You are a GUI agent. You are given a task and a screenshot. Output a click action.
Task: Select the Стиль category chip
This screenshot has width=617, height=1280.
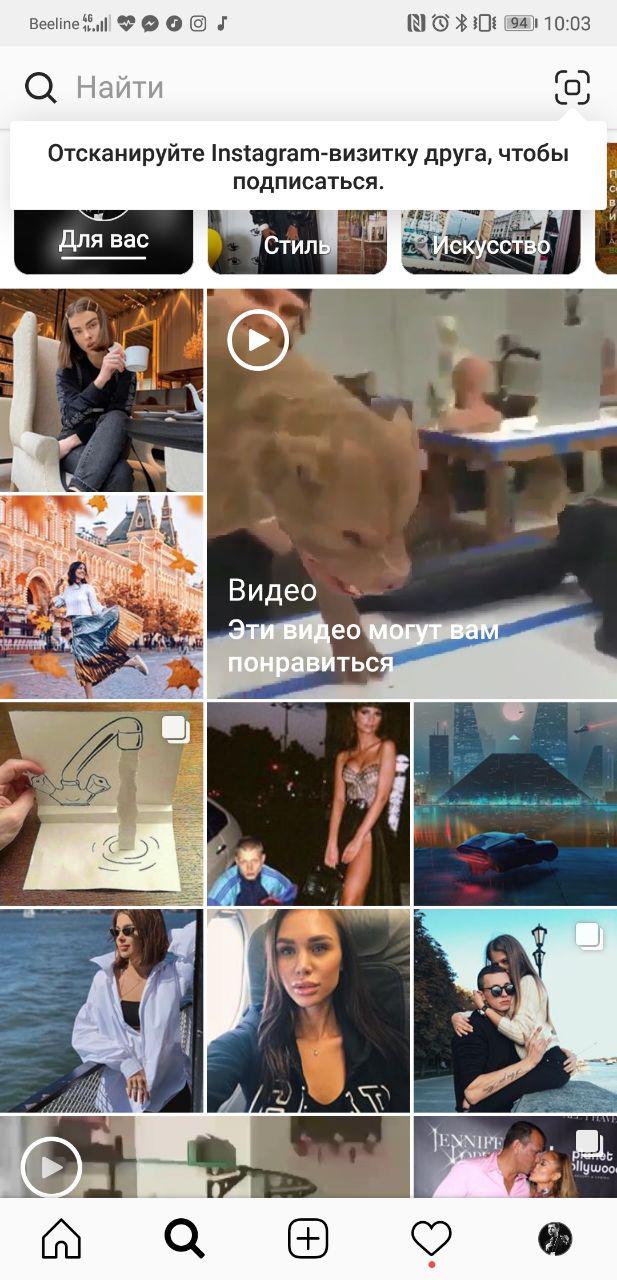[297, 242]
